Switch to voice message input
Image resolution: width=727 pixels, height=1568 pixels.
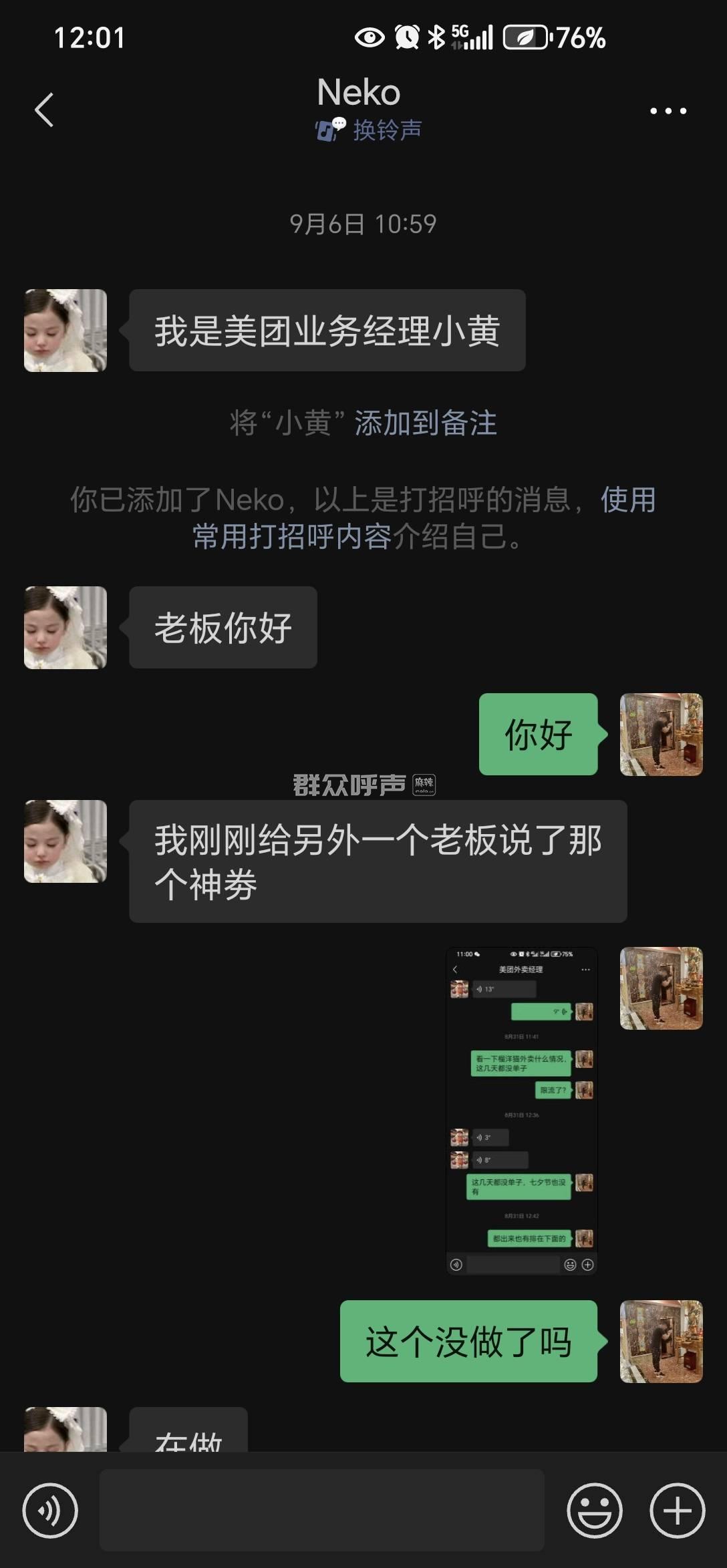50,1511
